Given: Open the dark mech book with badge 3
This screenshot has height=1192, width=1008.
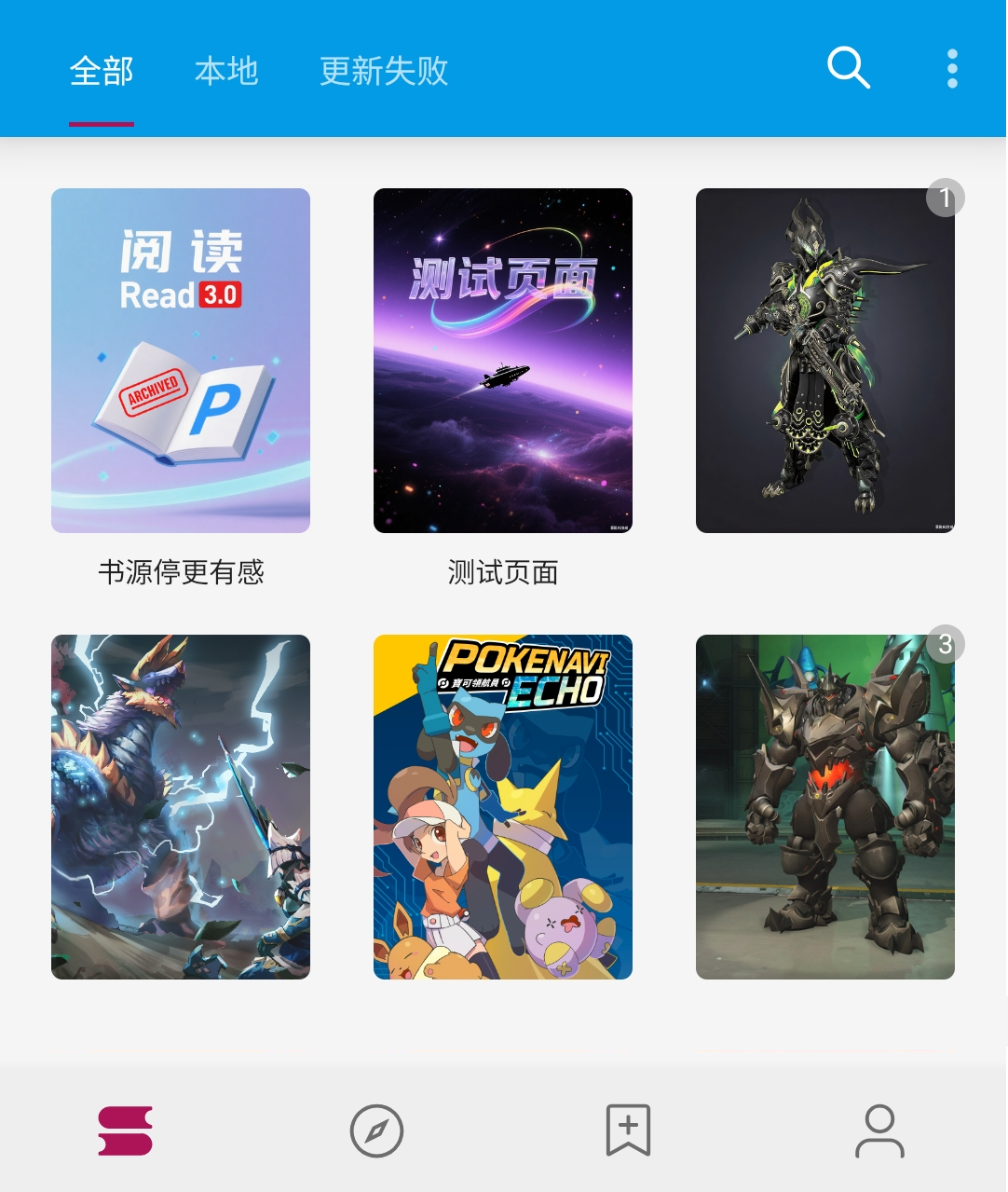Looking at the screenshot, I should pyautogui.click(x=824, y=806).
